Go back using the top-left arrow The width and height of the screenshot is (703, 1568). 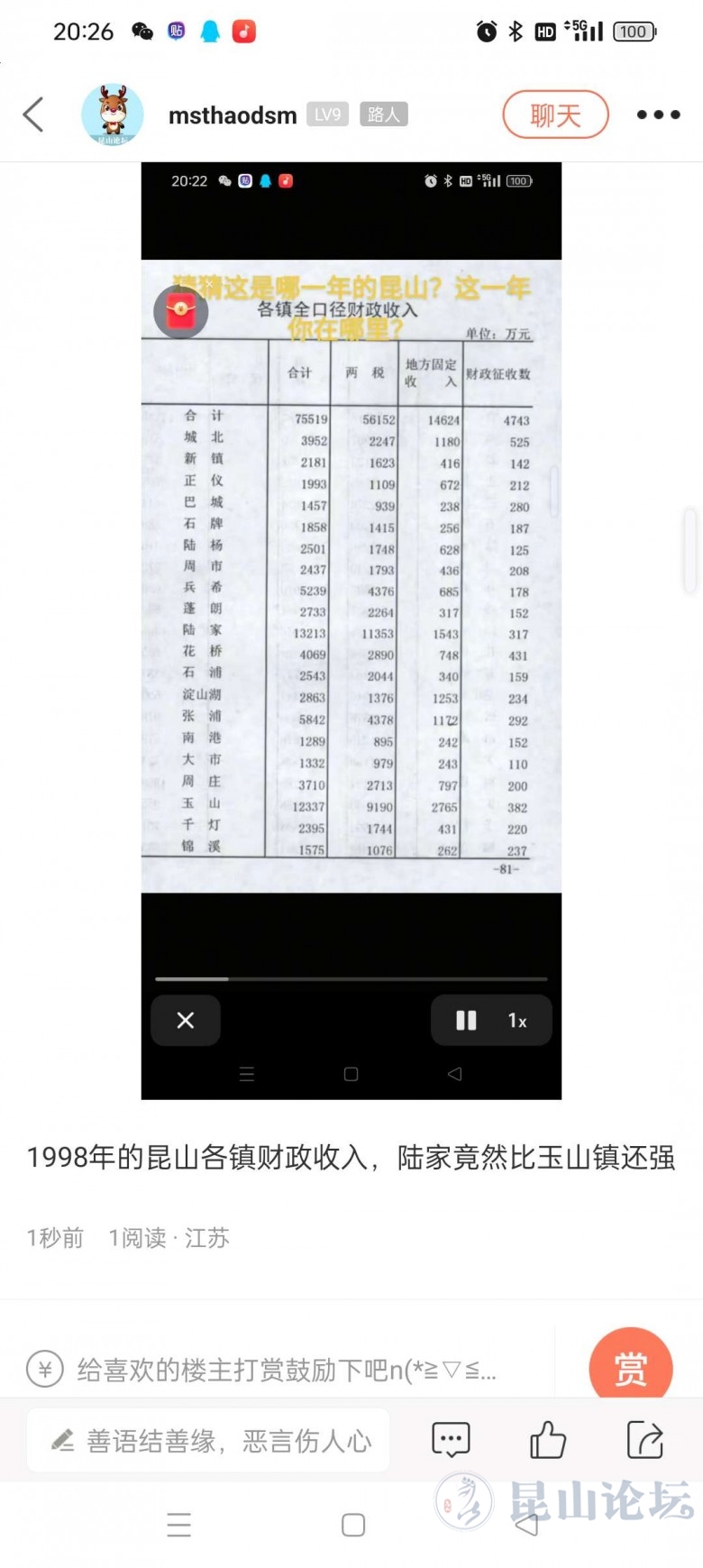[x=33, y=115]
